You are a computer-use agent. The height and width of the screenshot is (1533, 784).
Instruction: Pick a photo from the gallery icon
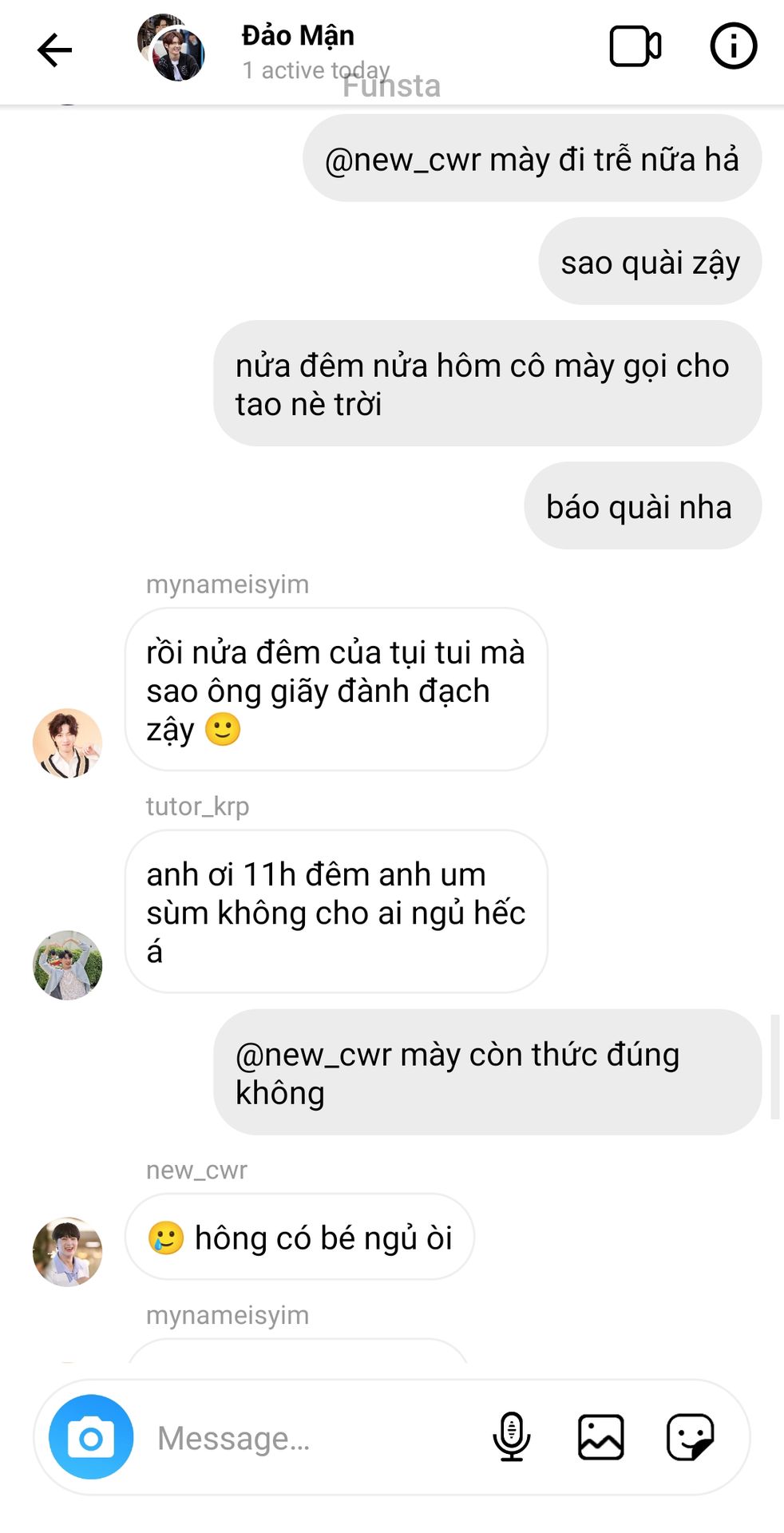[x=600, y=1437]
